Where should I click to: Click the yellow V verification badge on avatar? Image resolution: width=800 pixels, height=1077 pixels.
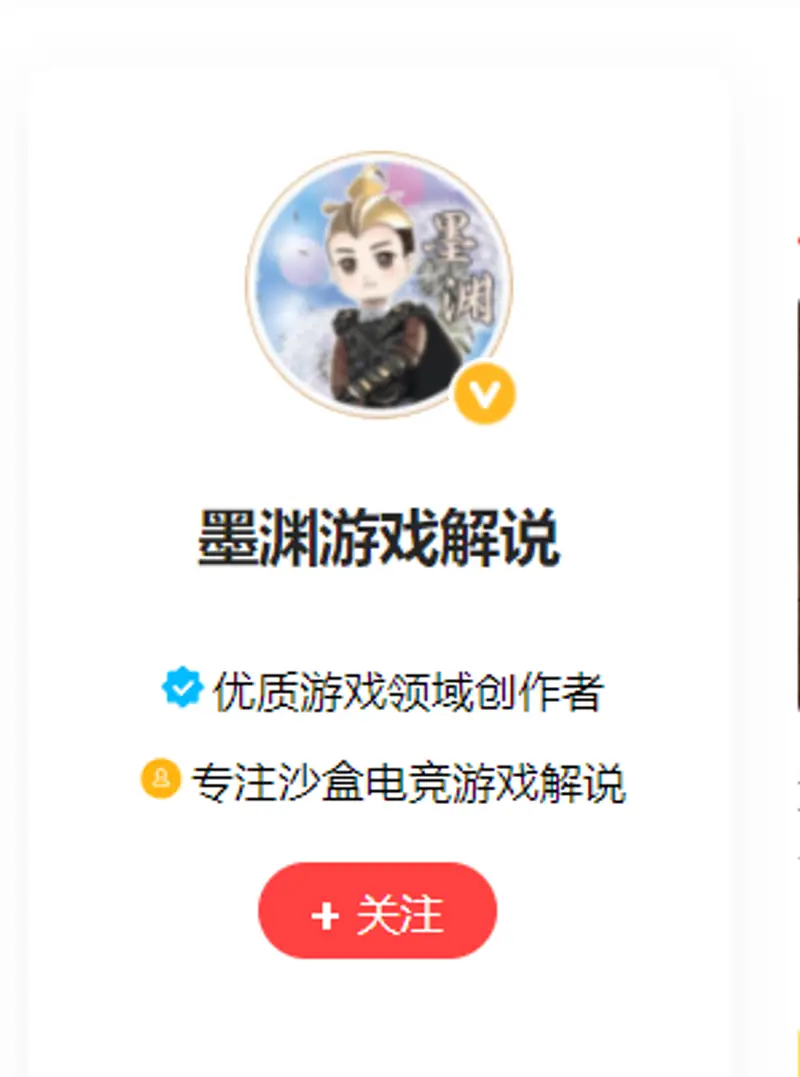click(484, 393)
